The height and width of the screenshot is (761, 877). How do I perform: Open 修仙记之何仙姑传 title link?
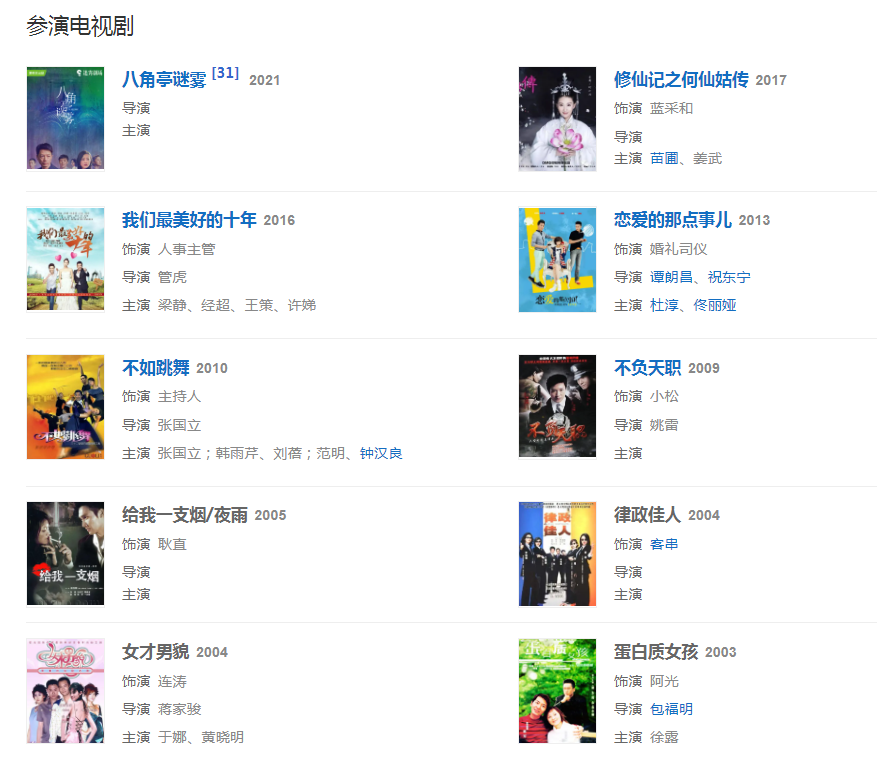(x=681, y=80)
